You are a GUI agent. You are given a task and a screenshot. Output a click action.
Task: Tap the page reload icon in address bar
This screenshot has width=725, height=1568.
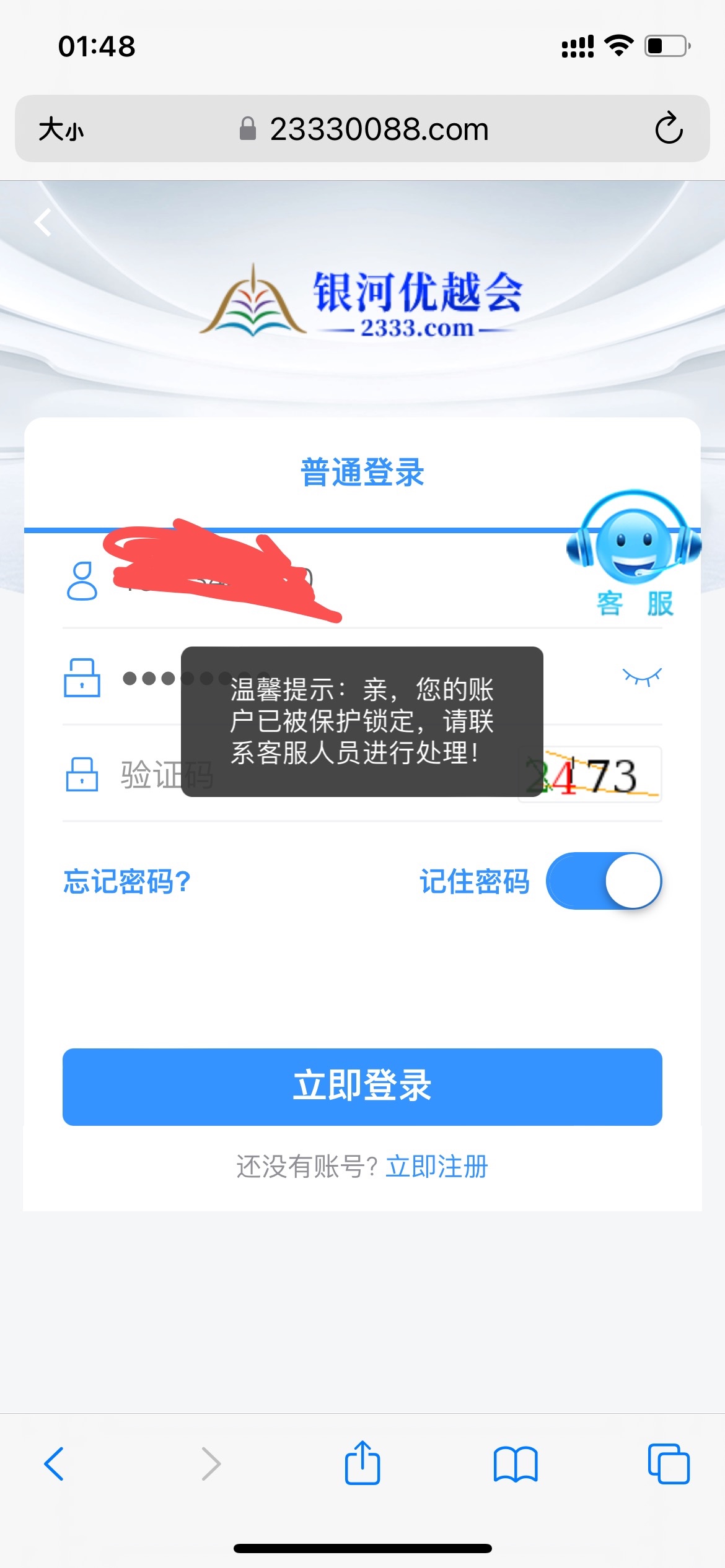(667, 129)
